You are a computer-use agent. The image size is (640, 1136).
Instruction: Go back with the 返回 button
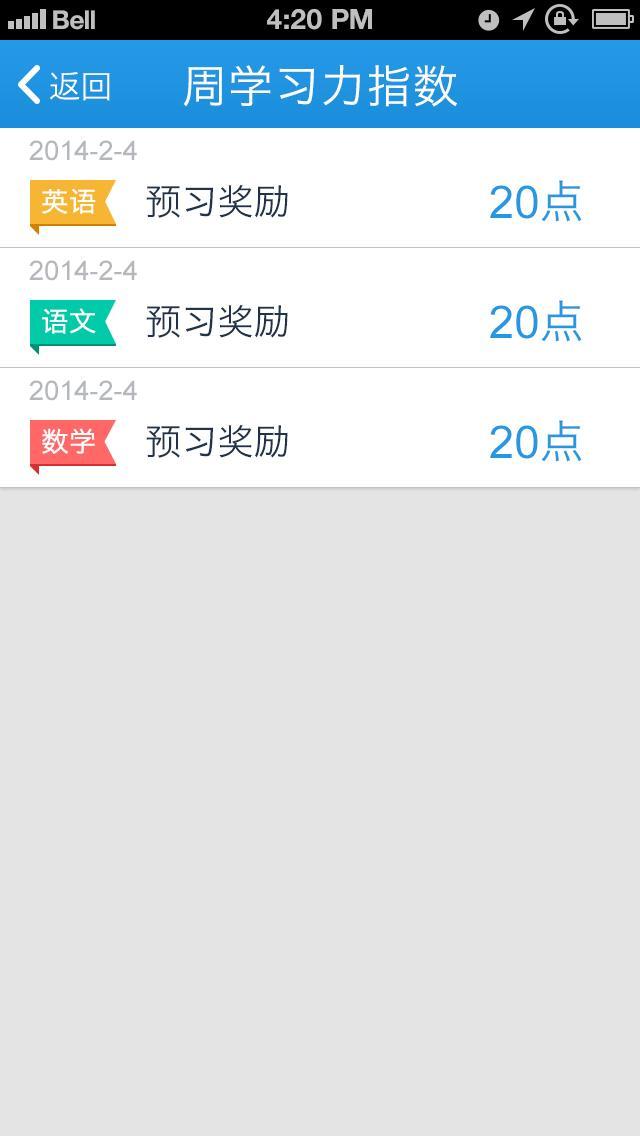(64, 85)
